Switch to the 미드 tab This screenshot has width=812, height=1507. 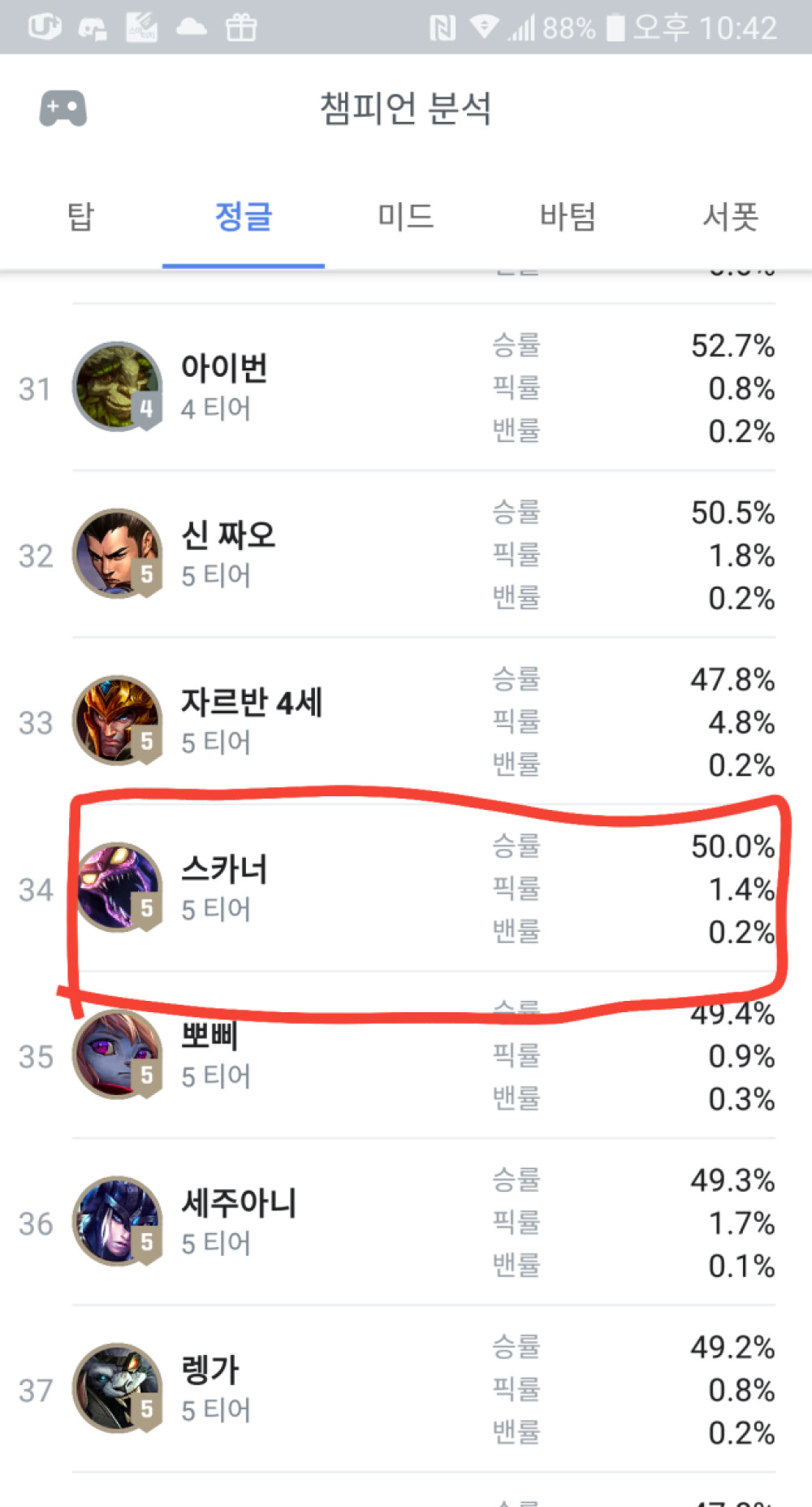(x=405, y=217)
